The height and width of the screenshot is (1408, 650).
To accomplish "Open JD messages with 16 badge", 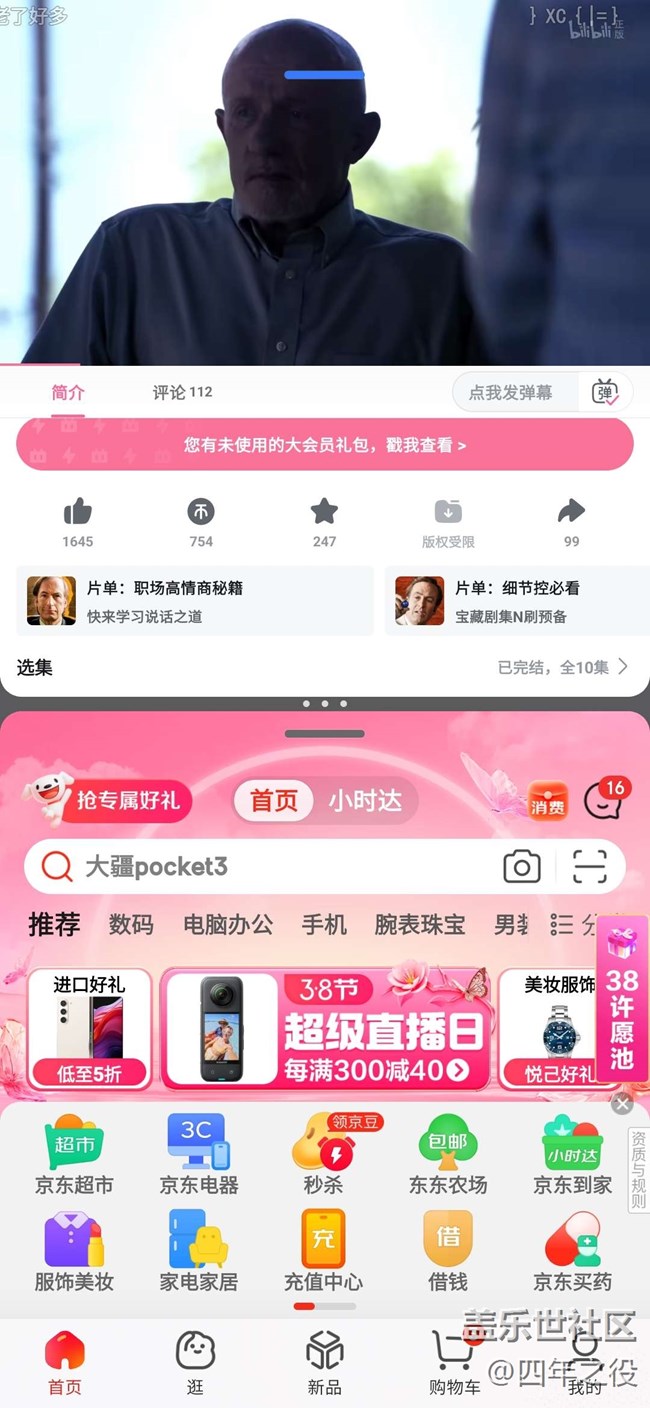I will [x=603, y=800].
